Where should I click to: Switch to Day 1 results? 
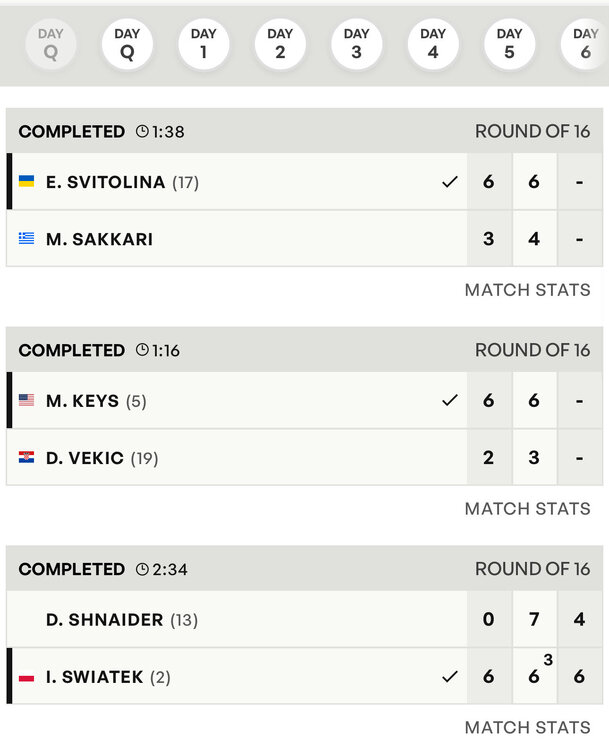(x=204, y=45)
